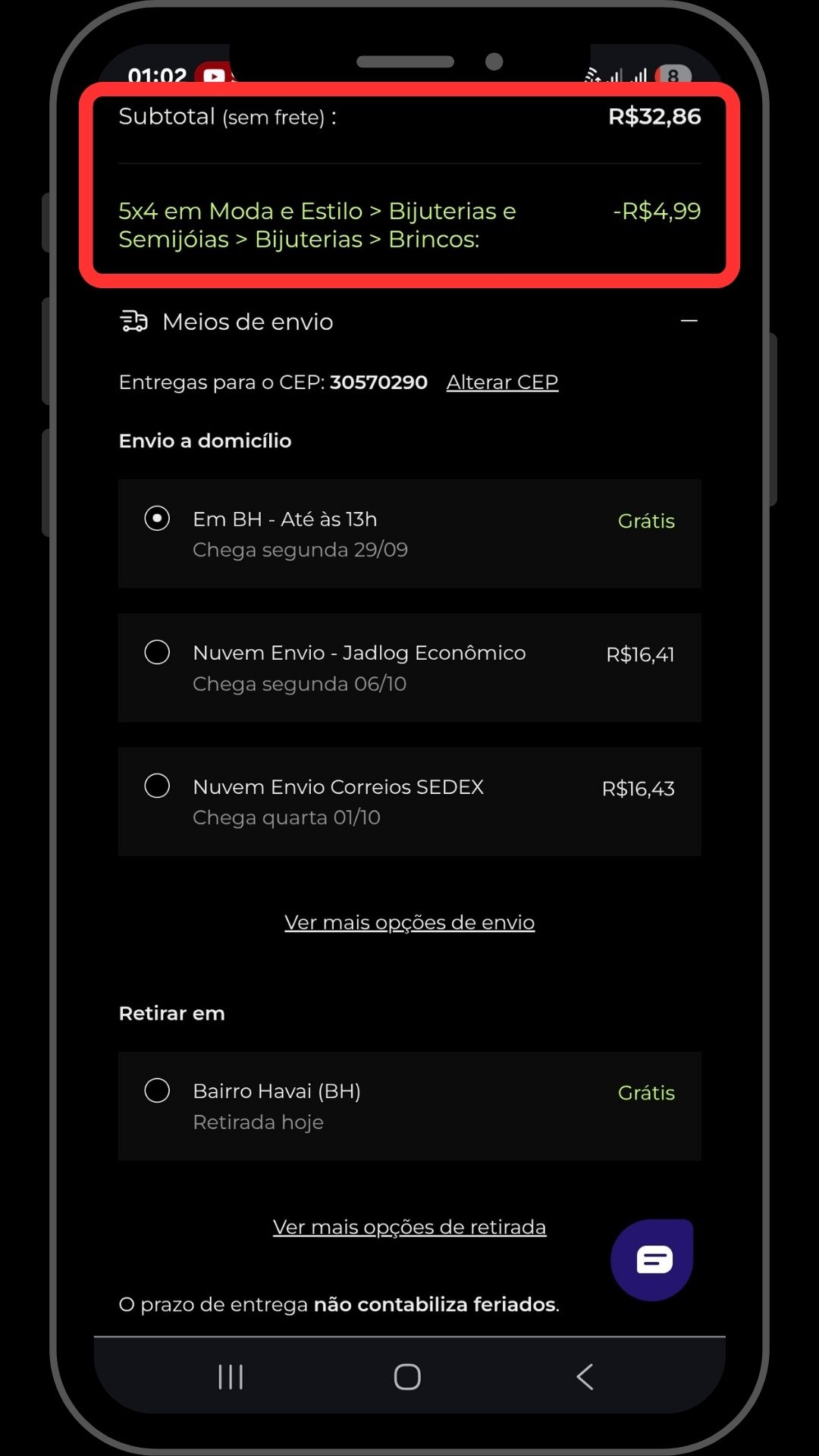Open Ver mais opções de retirada
This screenshot has height=1456, width=819.
coord(409,1227)
